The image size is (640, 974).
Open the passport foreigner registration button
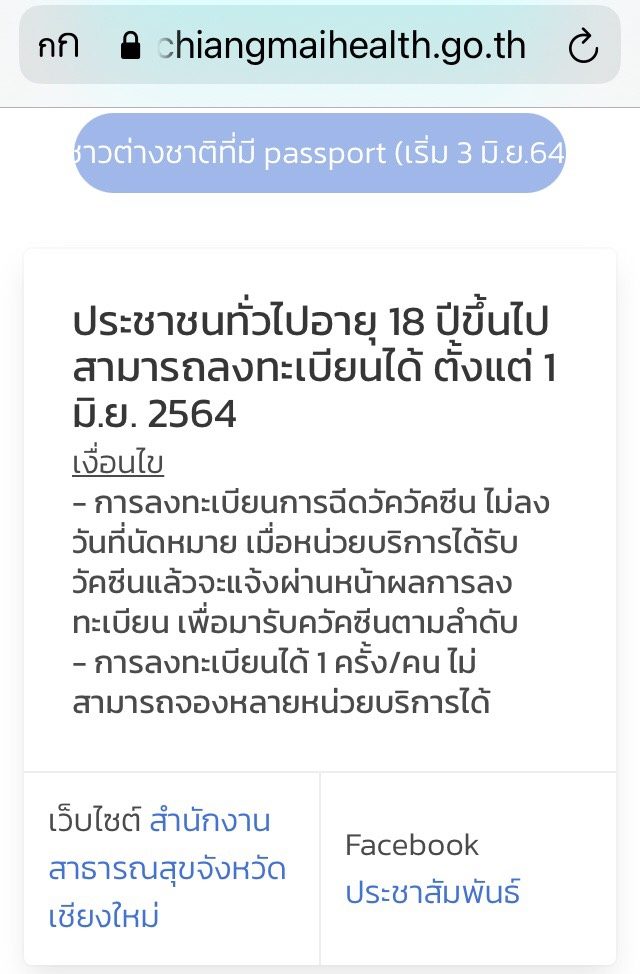click(x=320, y=154)
